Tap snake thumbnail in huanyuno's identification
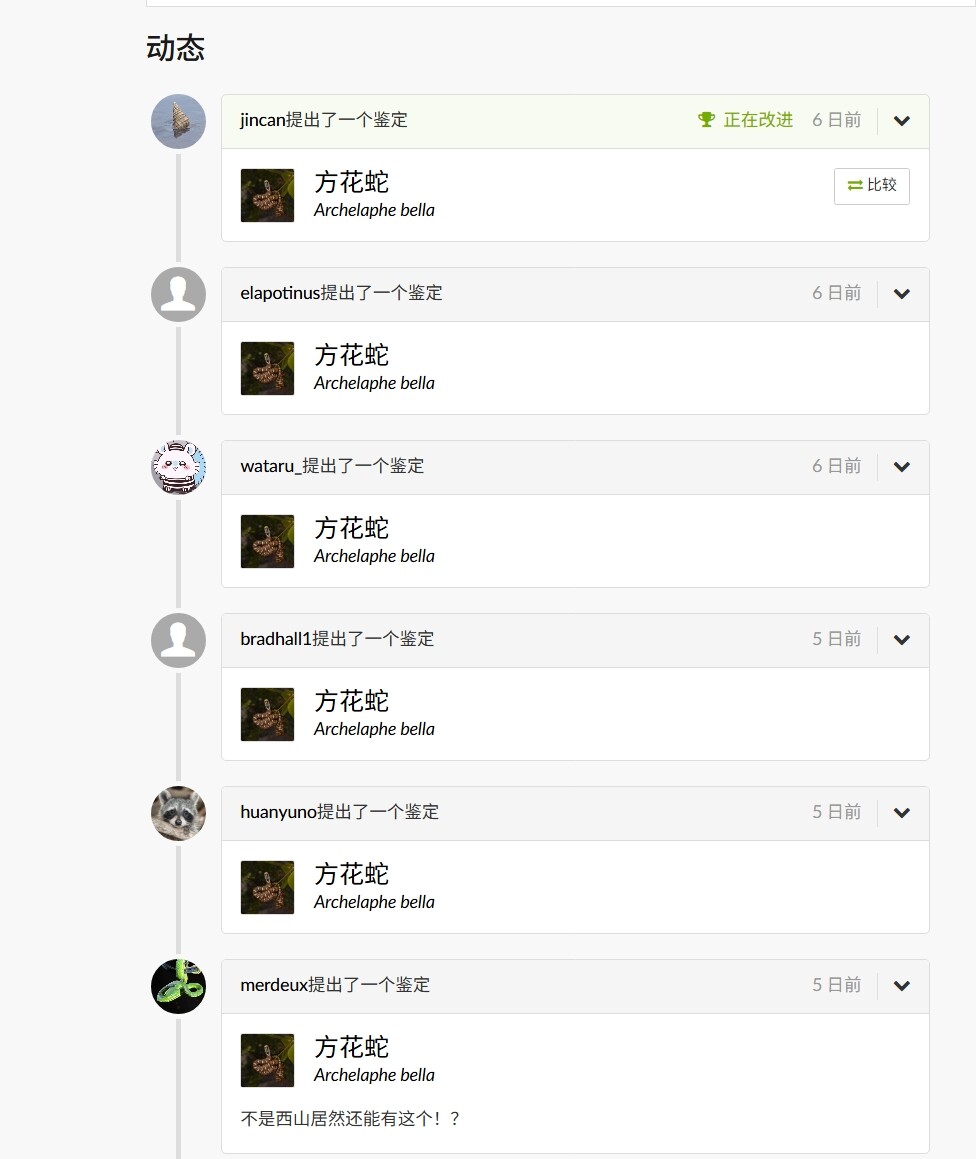This screenshot has width=976, height=1159. point(267,887)
